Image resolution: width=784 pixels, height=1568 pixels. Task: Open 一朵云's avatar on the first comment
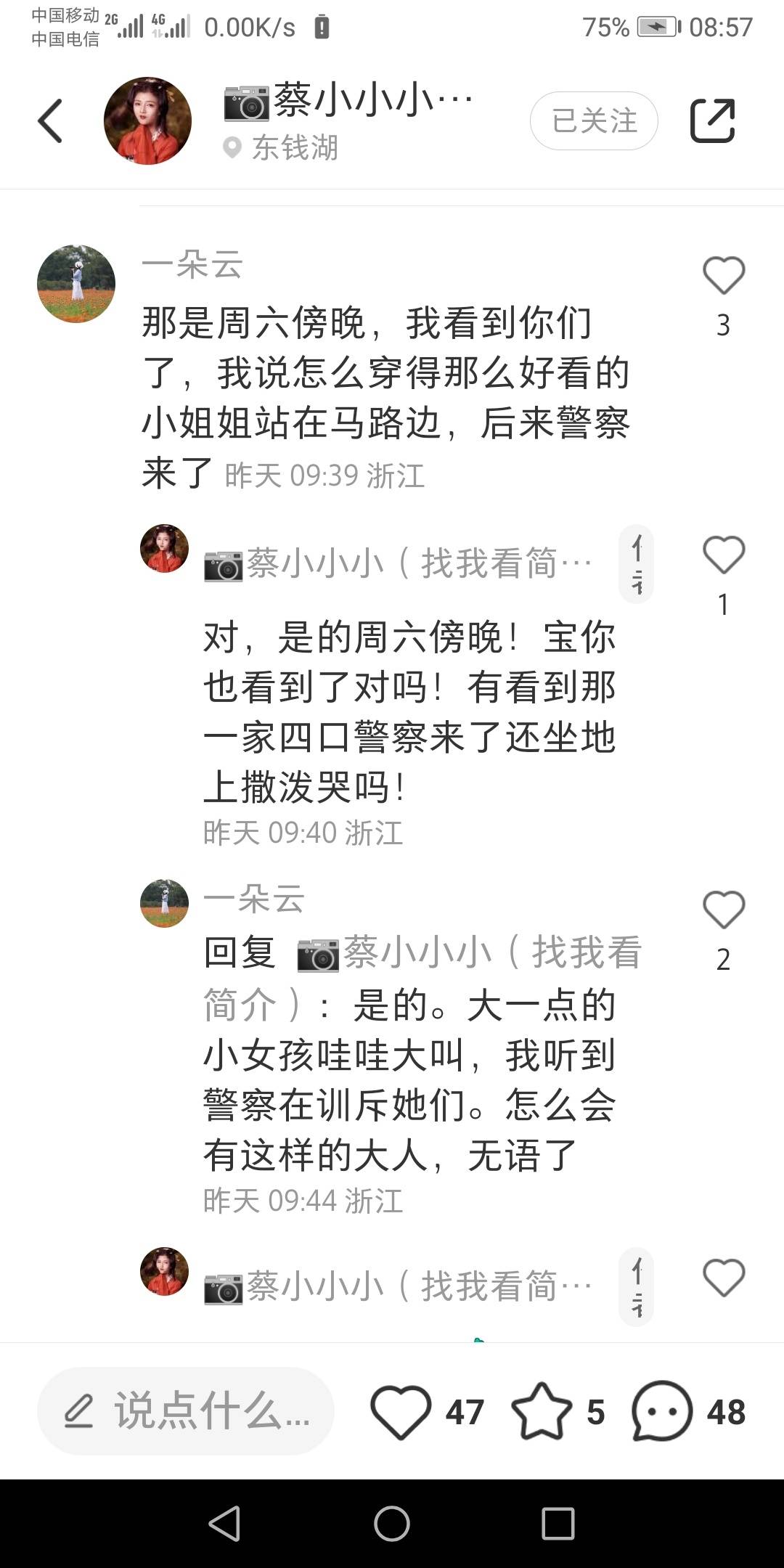(x=76, y=284)
